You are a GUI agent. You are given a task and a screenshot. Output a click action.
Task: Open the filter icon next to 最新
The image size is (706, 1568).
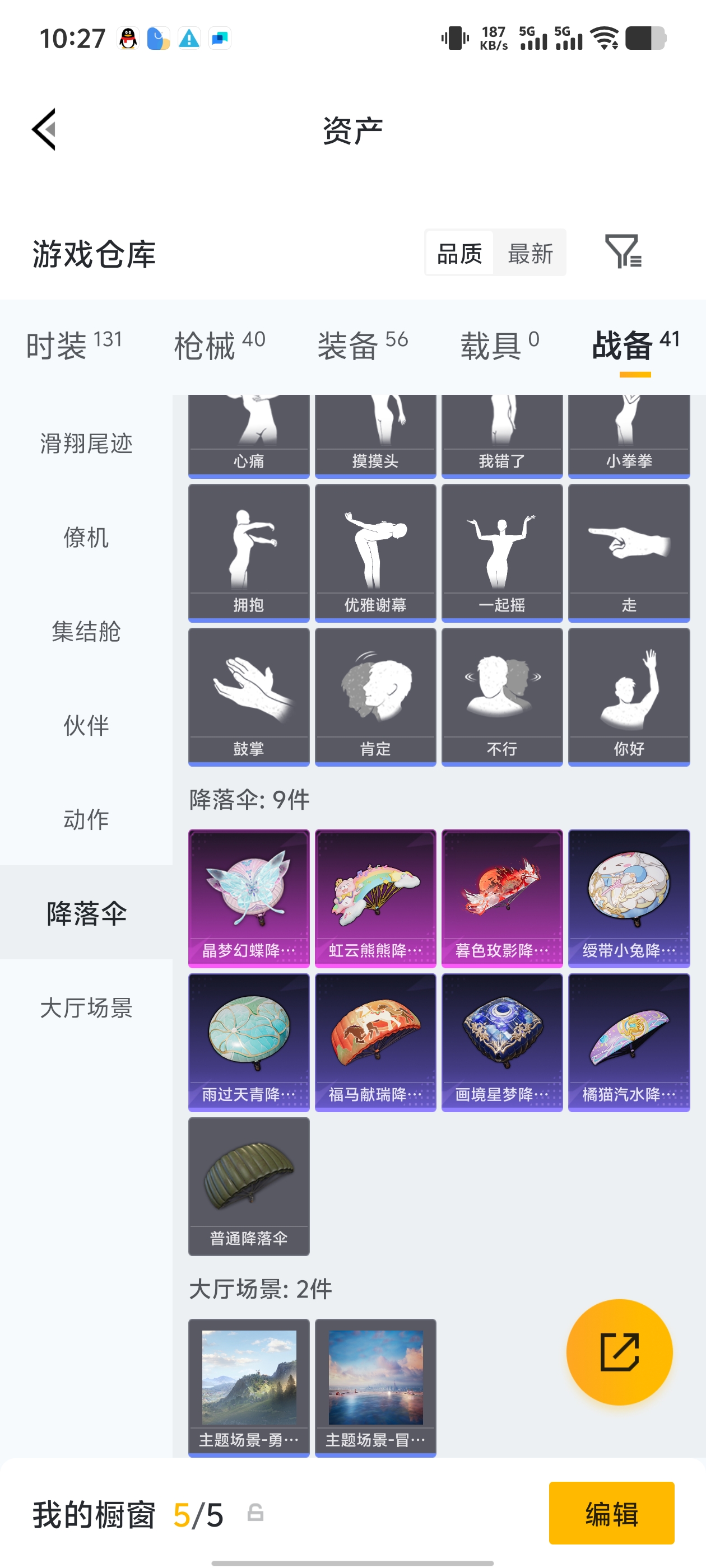(x=624, y=253)
